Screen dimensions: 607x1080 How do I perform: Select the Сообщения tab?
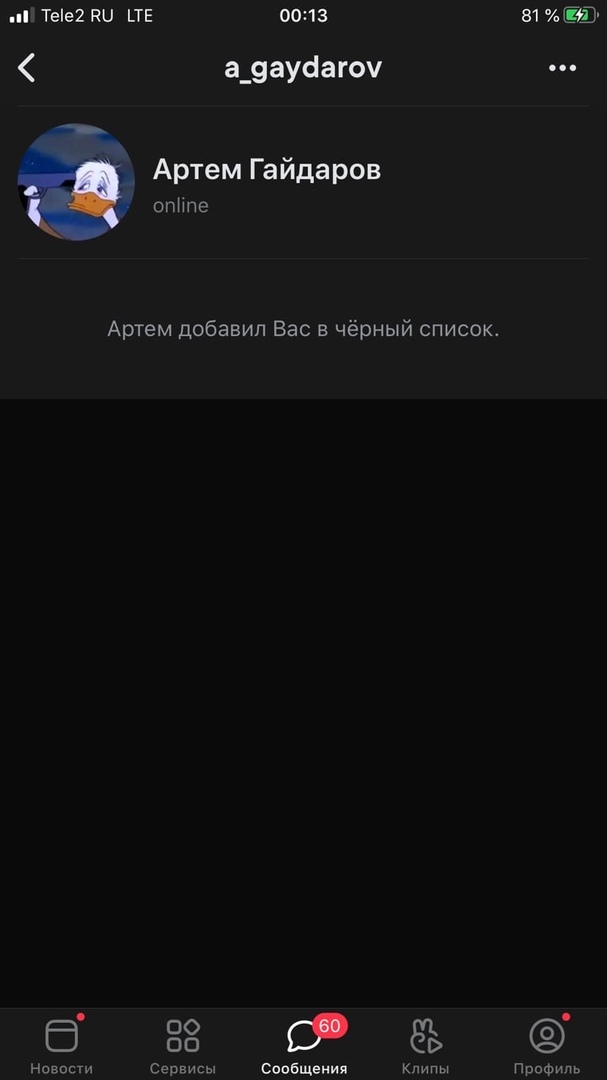coord(304,1045)
